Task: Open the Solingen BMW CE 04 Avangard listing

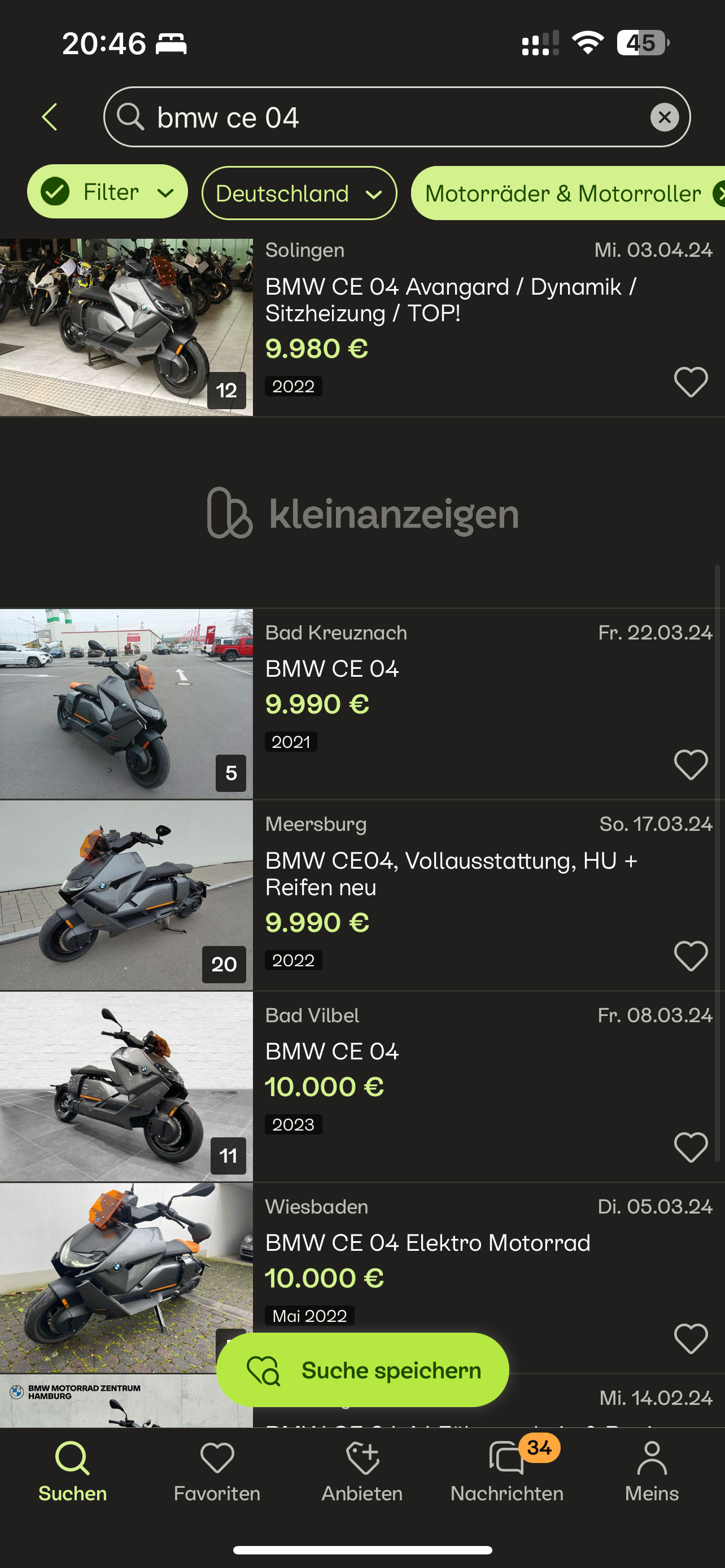Action: (451, 300)
